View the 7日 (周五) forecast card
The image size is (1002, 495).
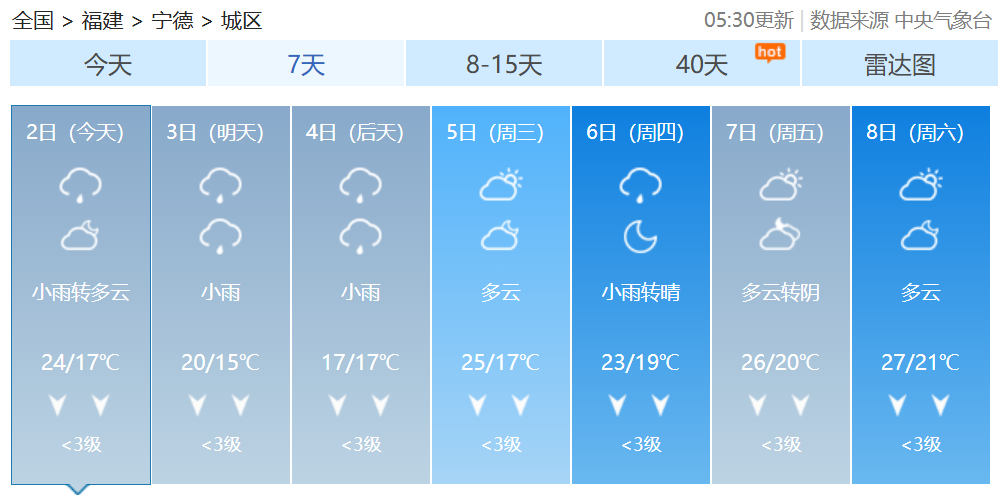pyautogui.click(x=780, y=295)
